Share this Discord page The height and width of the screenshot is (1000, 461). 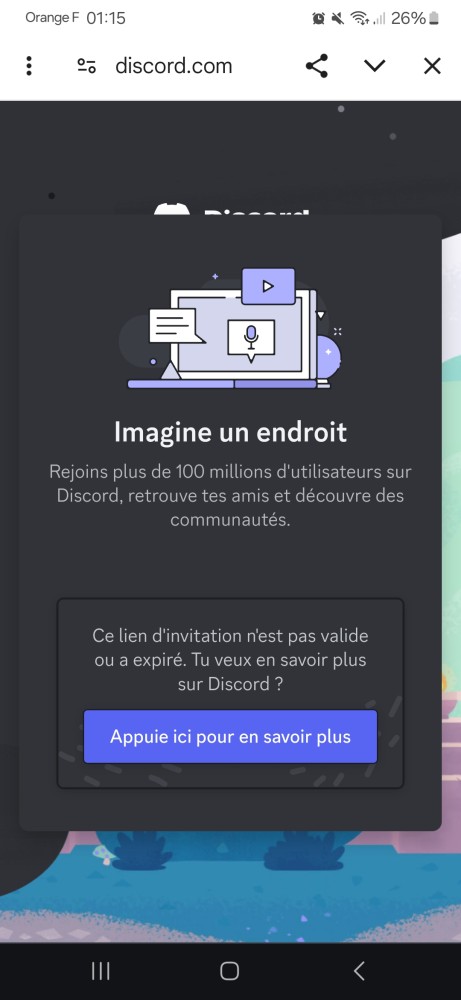click(x=316, y=66)
